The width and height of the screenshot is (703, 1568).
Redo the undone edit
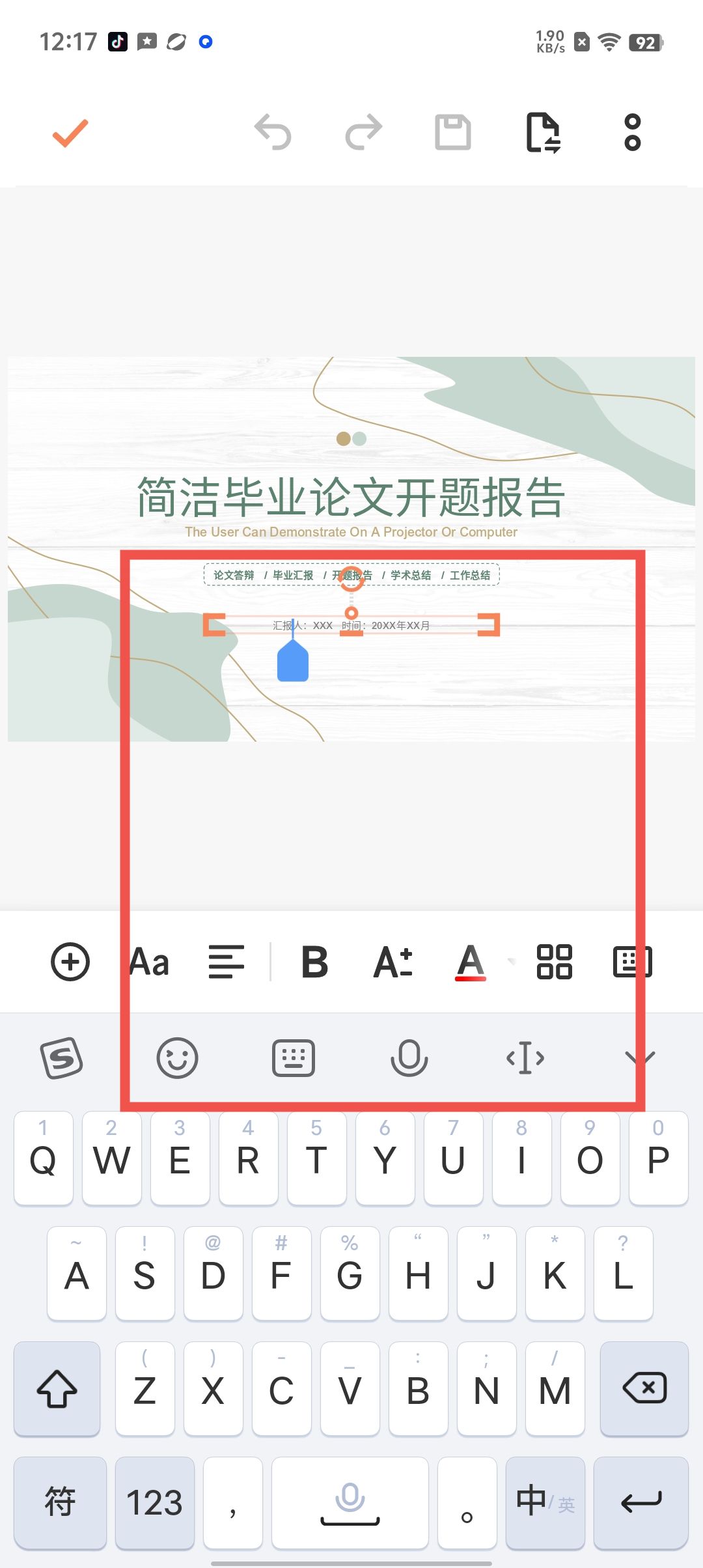[x=363, y=132]
